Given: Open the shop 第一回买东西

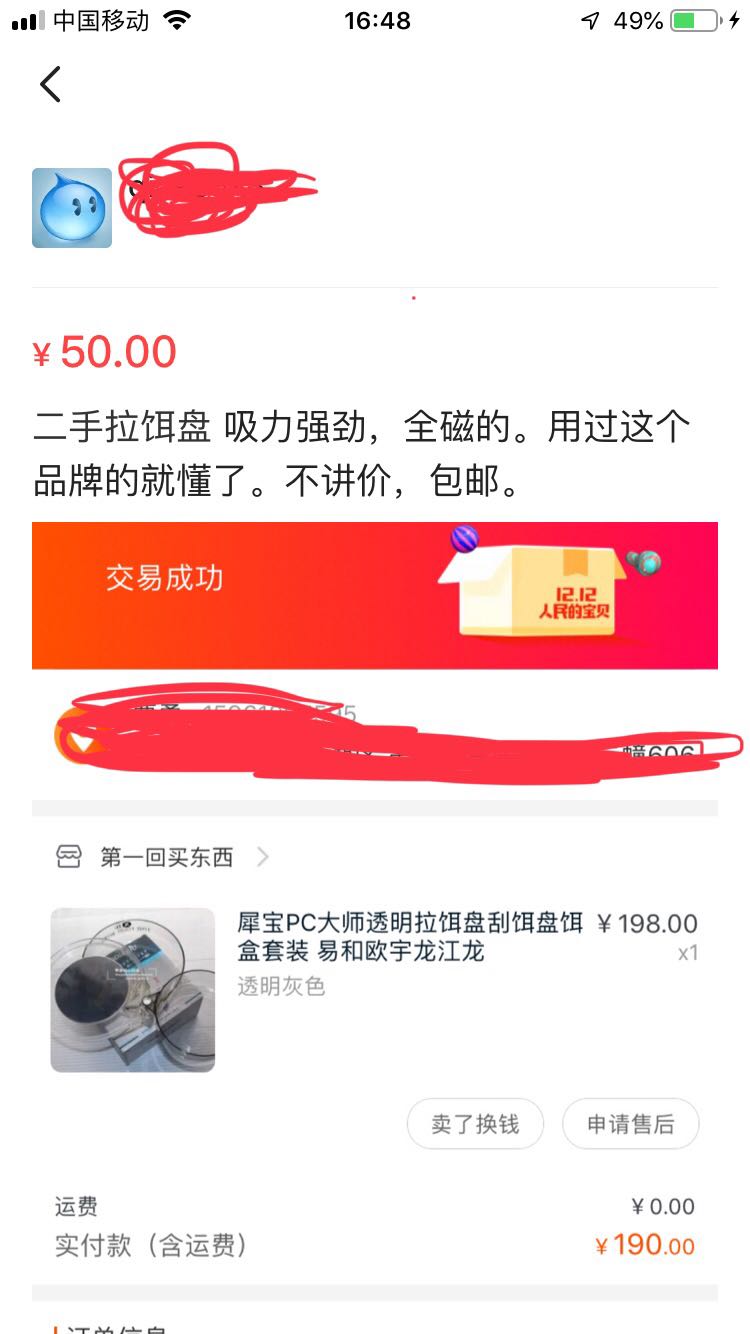Looking at the screenshot, I should pyautogui.click(x=163, y=857).
